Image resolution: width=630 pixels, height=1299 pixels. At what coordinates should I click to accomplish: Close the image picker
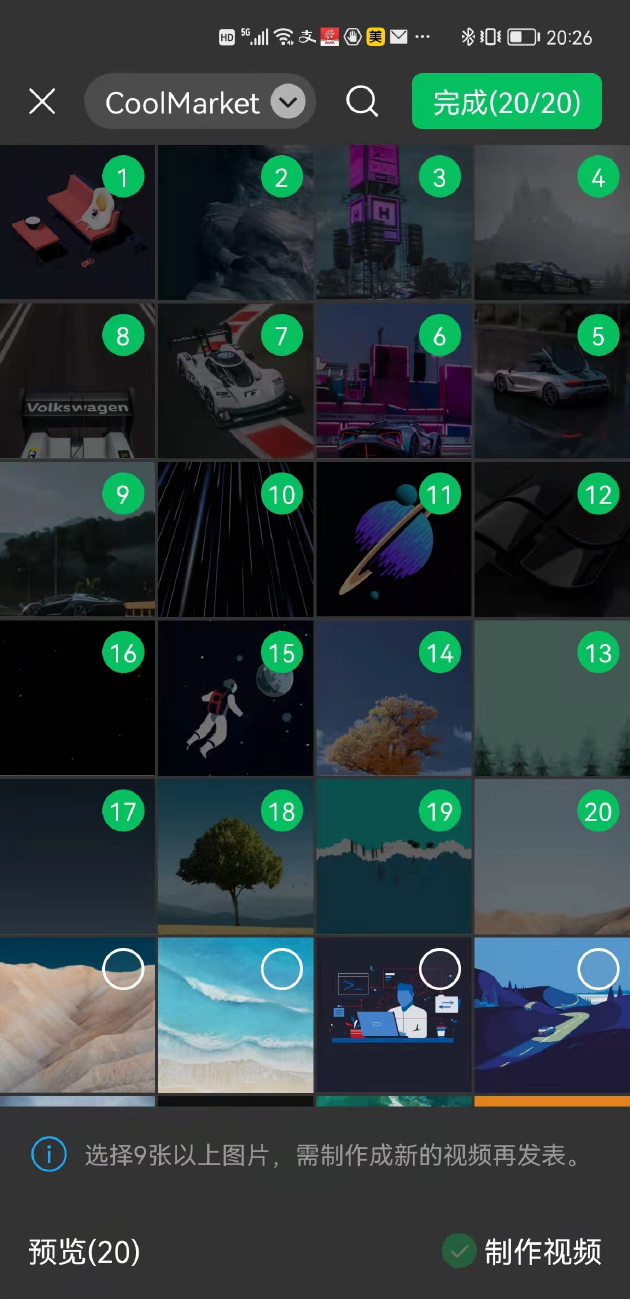(42, 101)
